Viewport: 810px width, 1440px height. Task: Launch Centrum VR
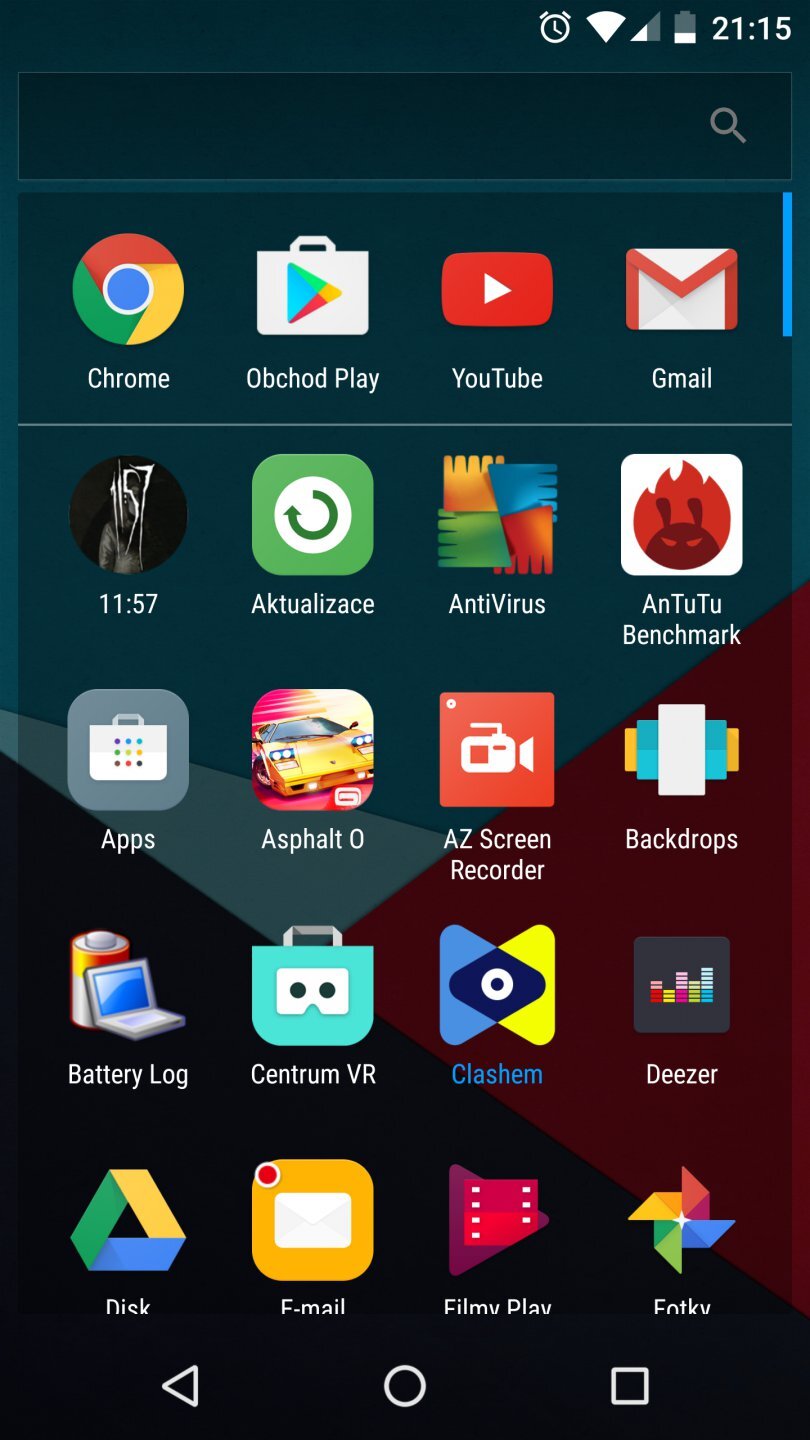point(313,985)
